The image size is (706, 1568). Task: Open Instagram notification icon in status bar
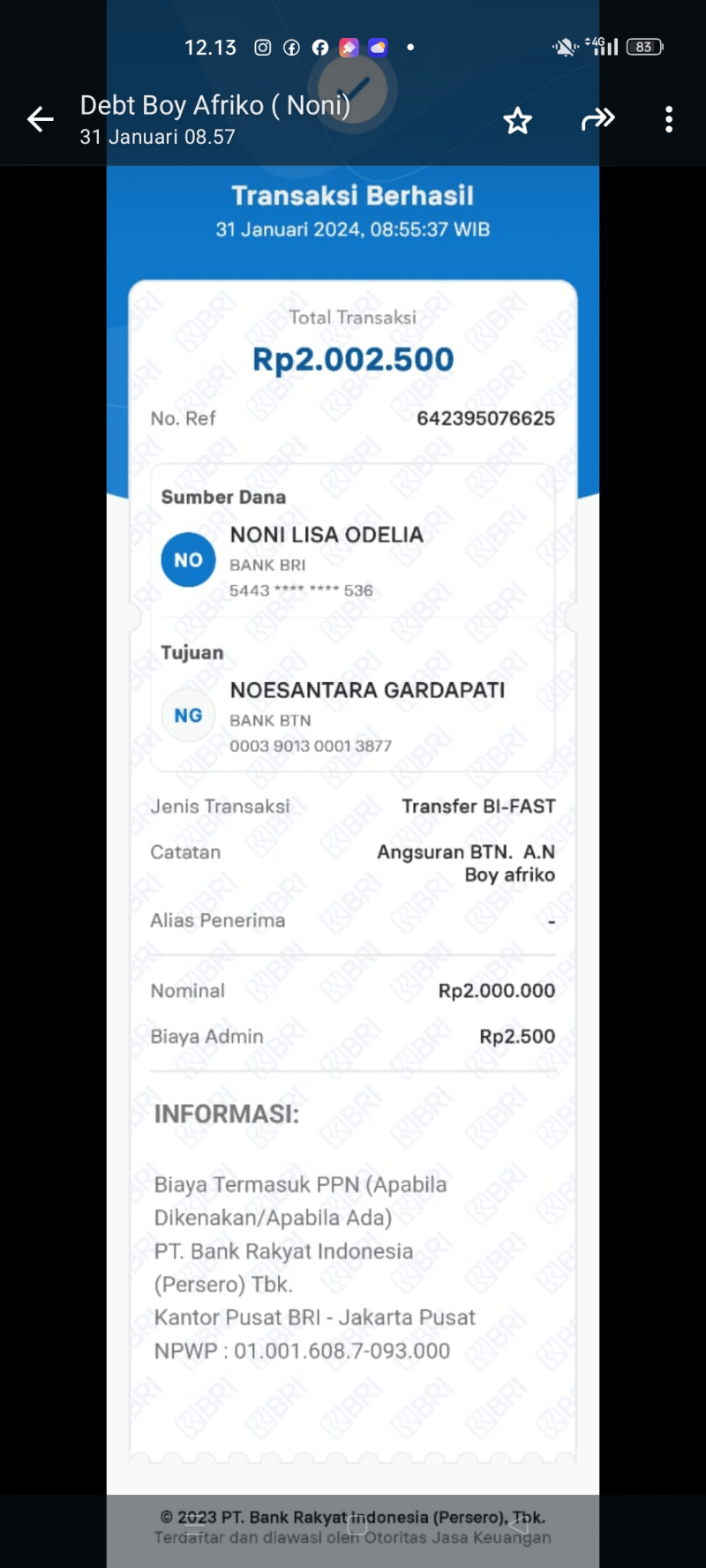point(261,47)
